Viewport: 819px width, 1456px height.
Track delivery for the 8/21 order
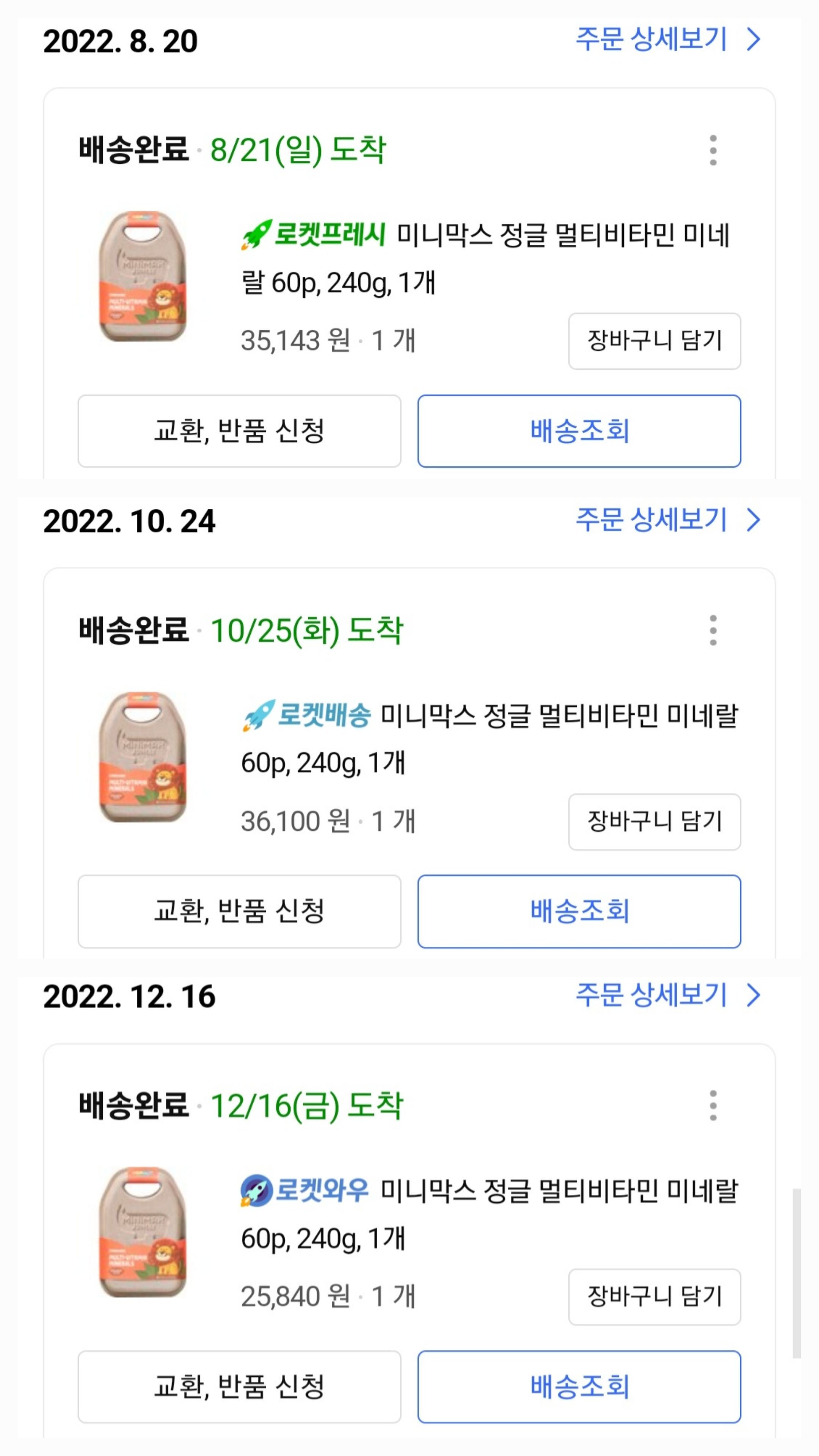tap(579, 431)
